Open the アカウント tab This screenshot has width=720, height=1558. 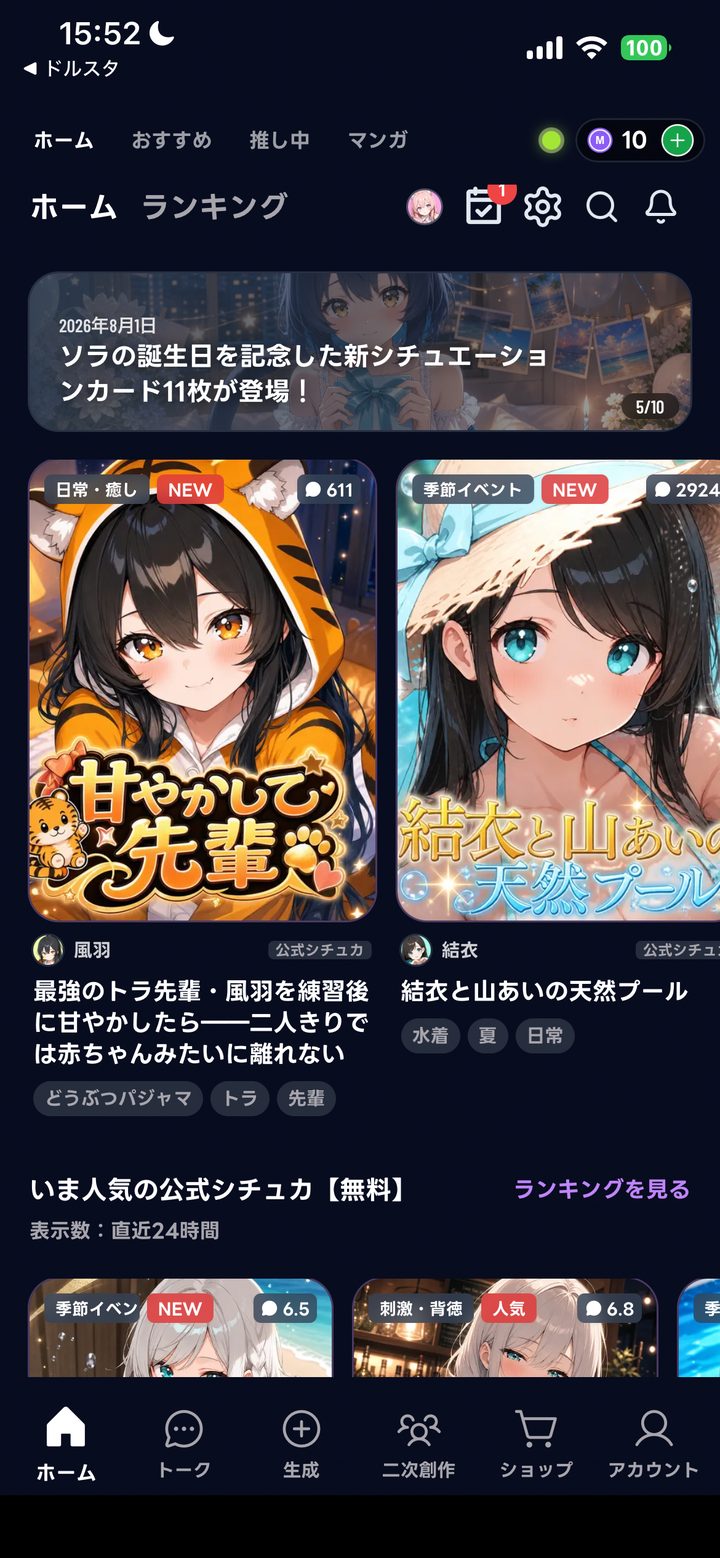[653, 1445]
